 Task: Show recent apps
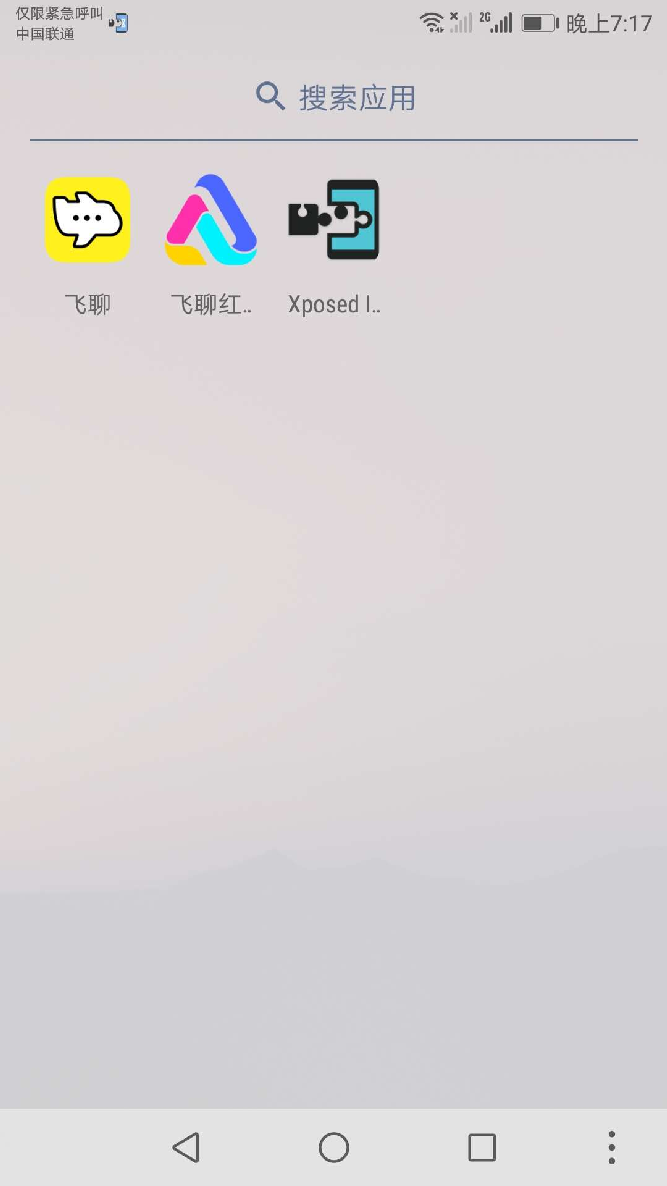point(482,1147)
